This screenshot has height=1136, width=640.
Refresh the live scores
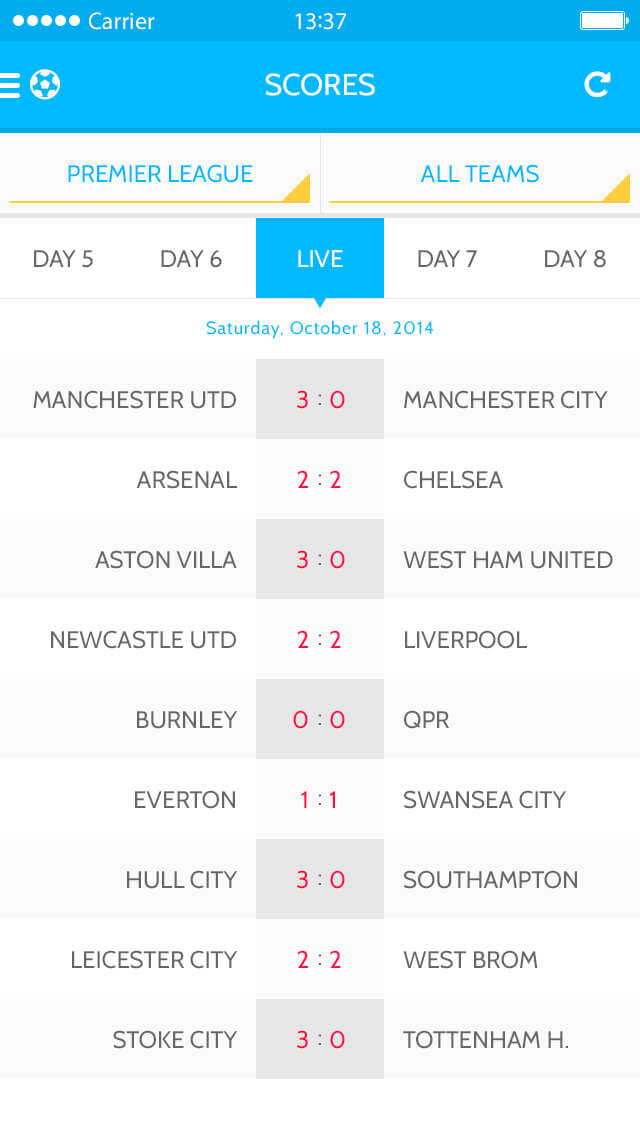coord(597,85)
